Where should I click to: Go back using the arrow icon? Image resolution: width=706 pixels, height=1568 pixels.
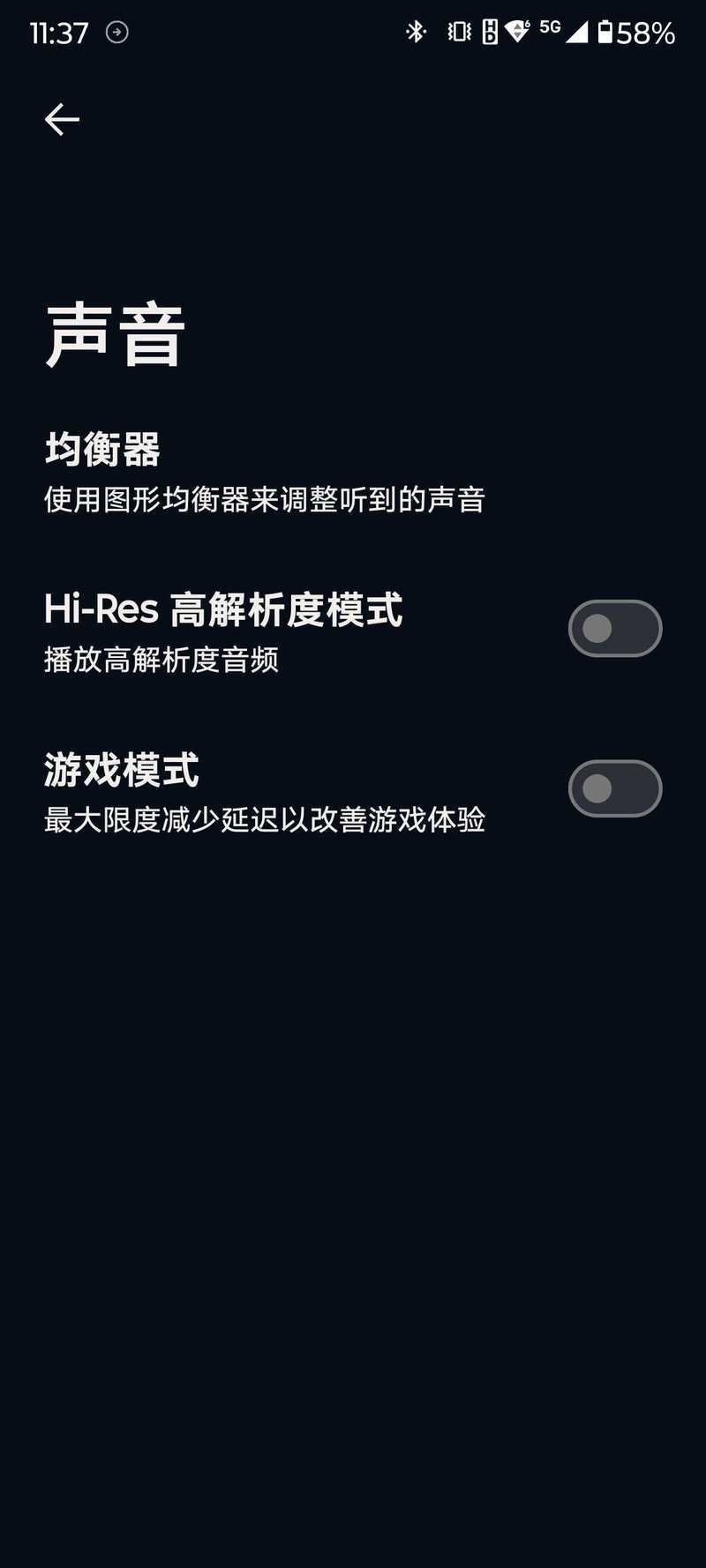click(x=62, y=119)
